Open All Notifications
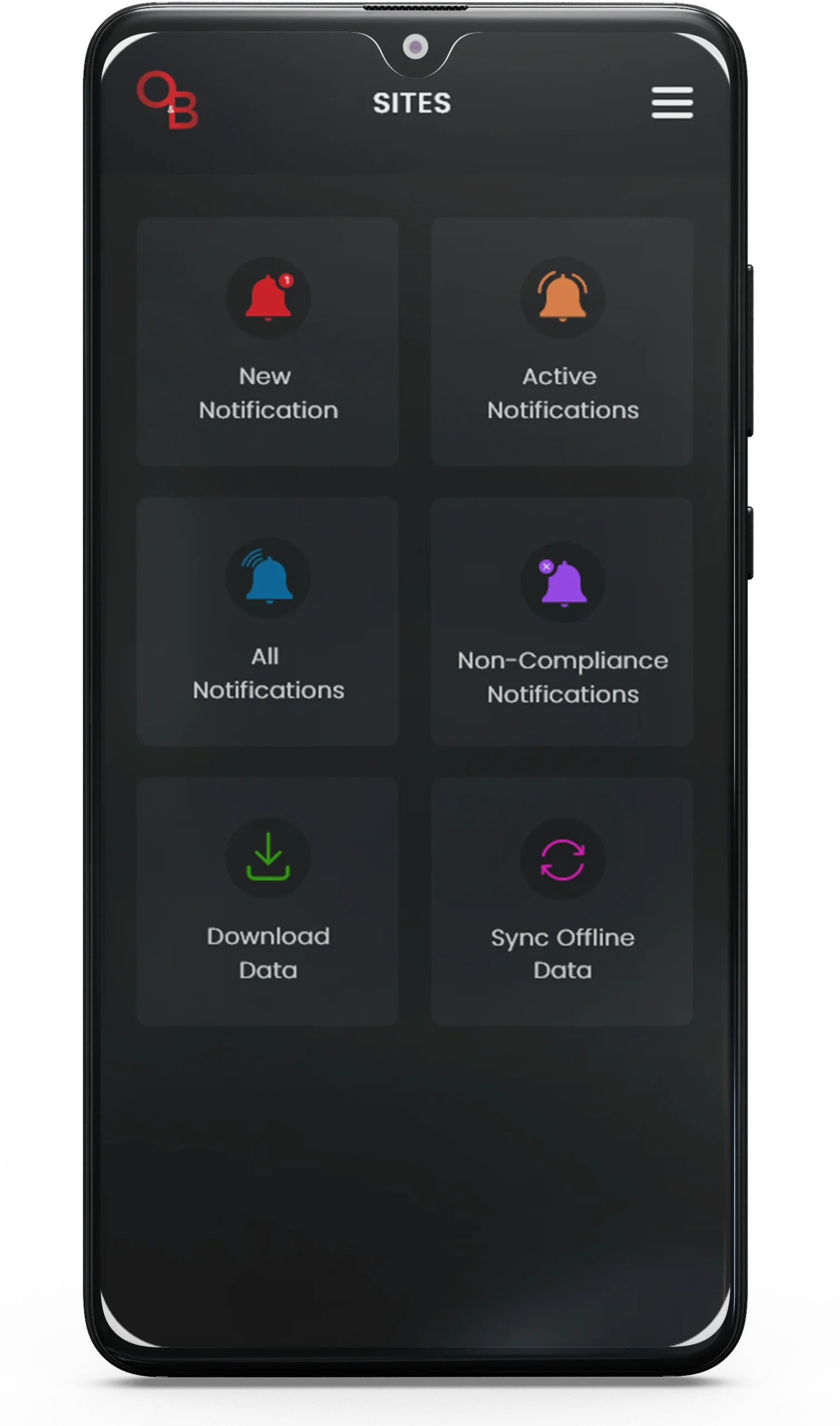 (268, 621)
